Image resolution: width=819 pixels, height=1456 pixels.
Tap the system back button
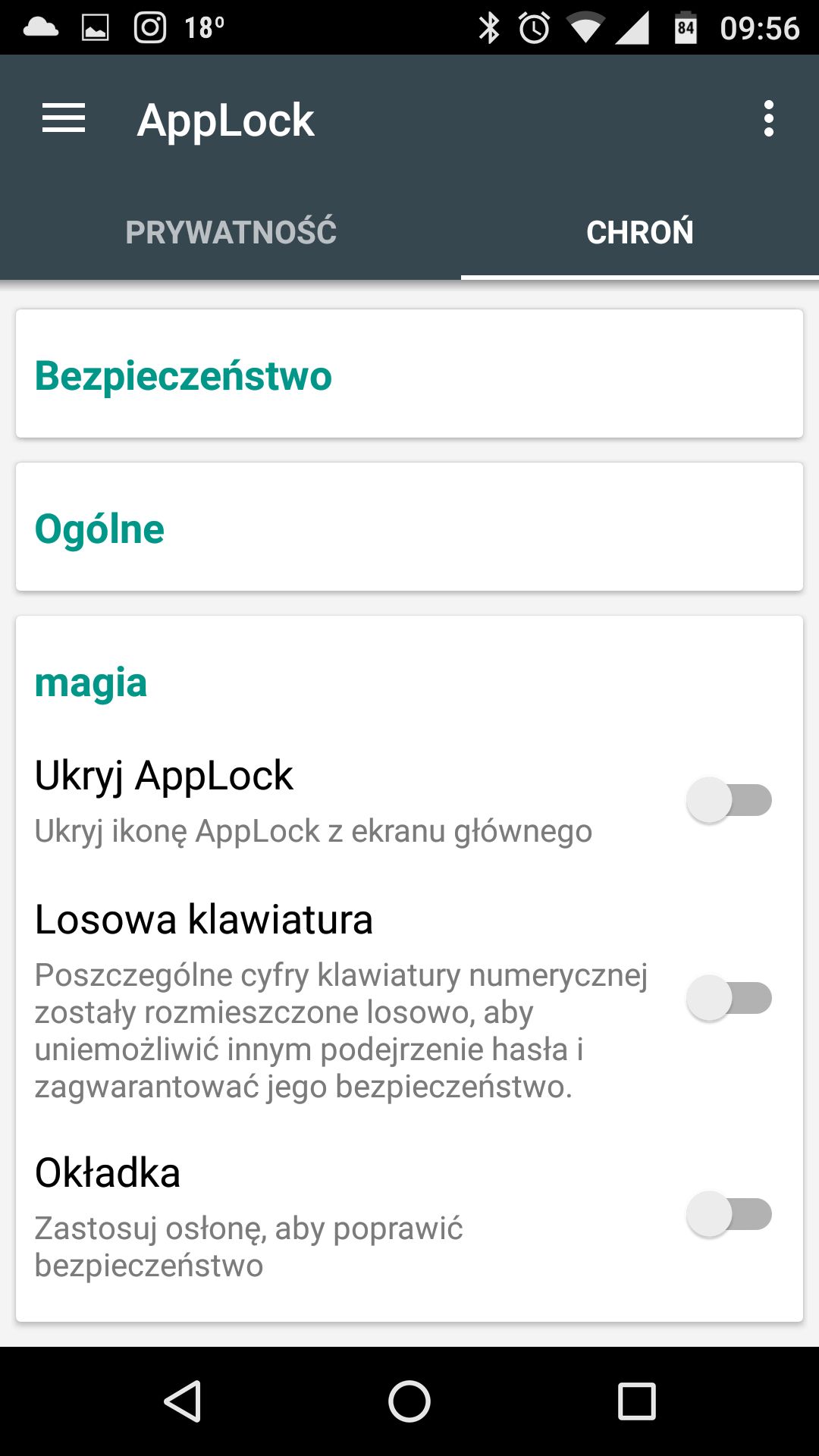(183, 1401)
